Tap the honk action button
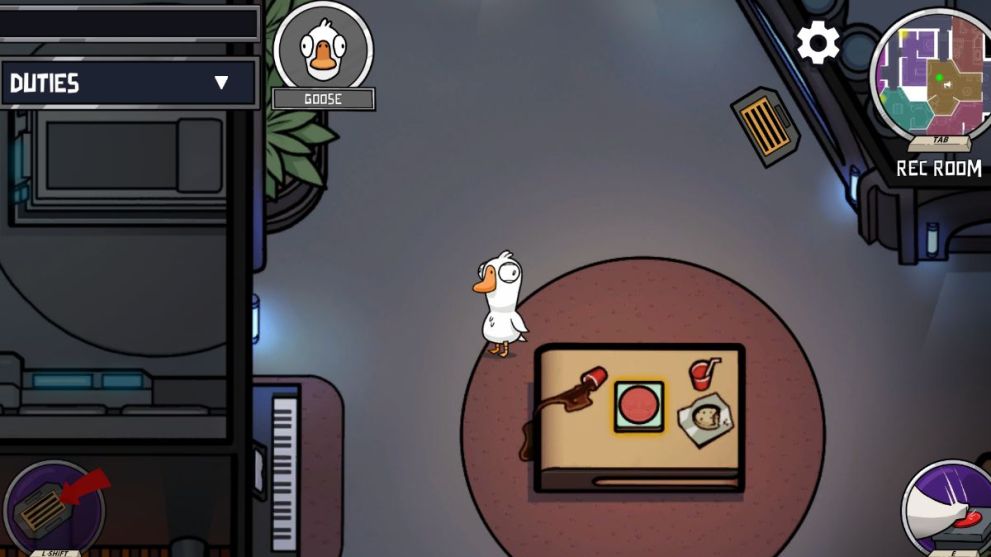The image size is (991, 557). point(950,508)
